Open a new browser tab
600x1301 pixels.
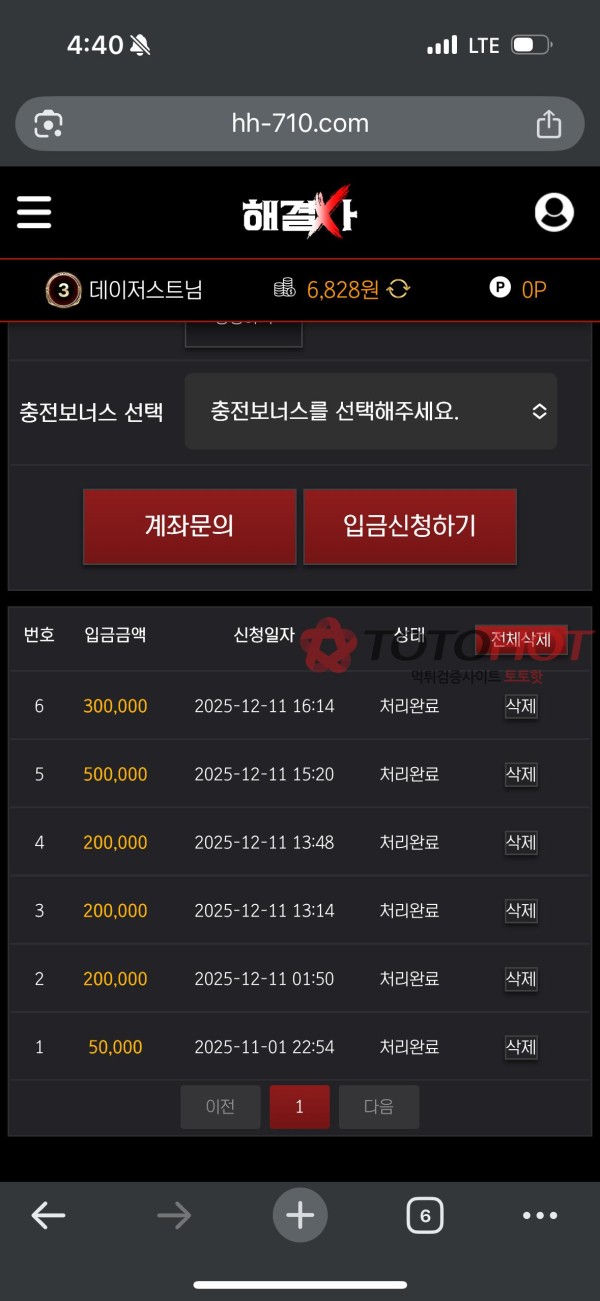[300, 1215]
